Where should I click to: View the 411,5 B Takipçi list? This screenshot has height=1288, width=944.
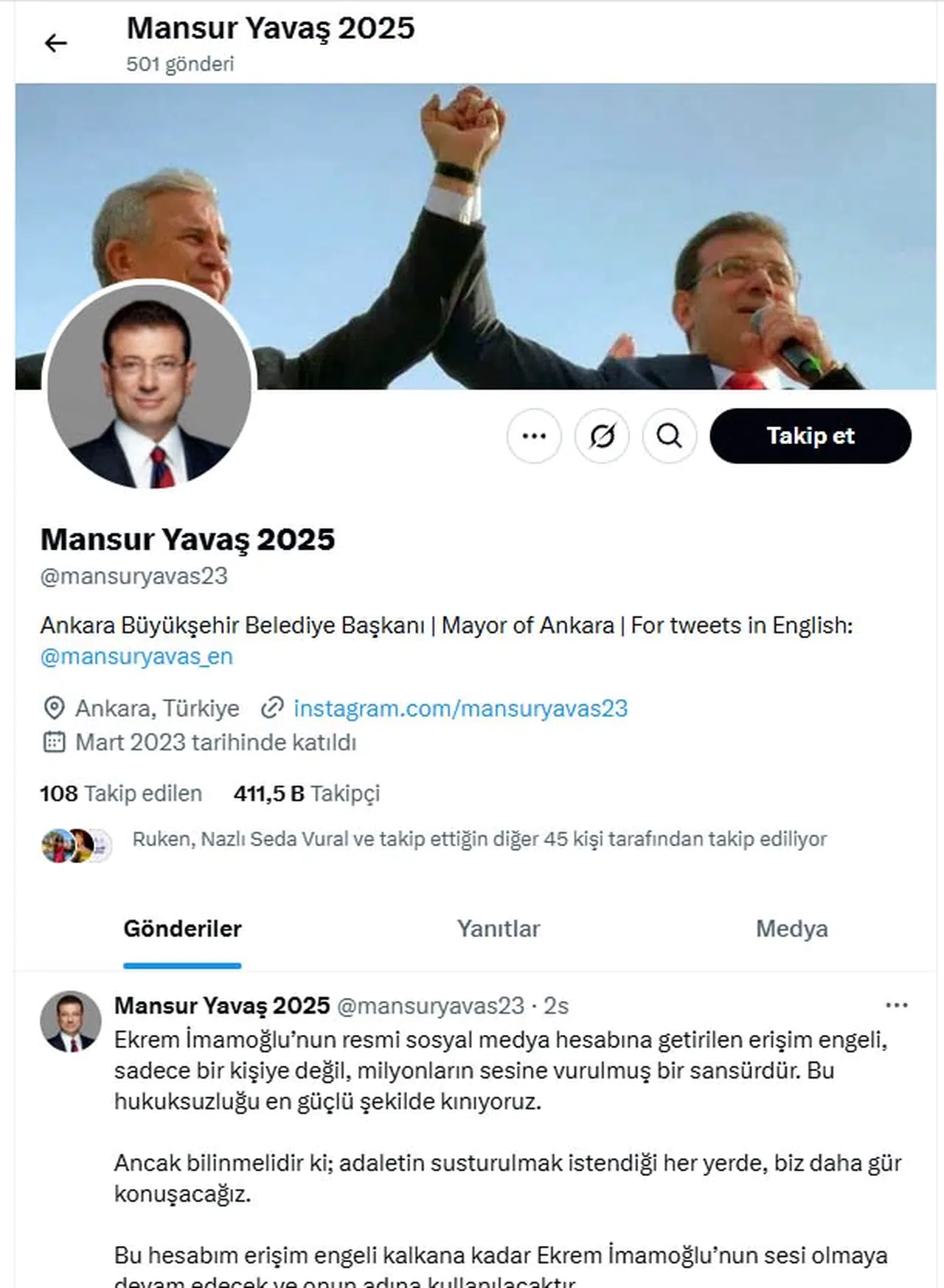pyautogui.click(x=306, y=793)
